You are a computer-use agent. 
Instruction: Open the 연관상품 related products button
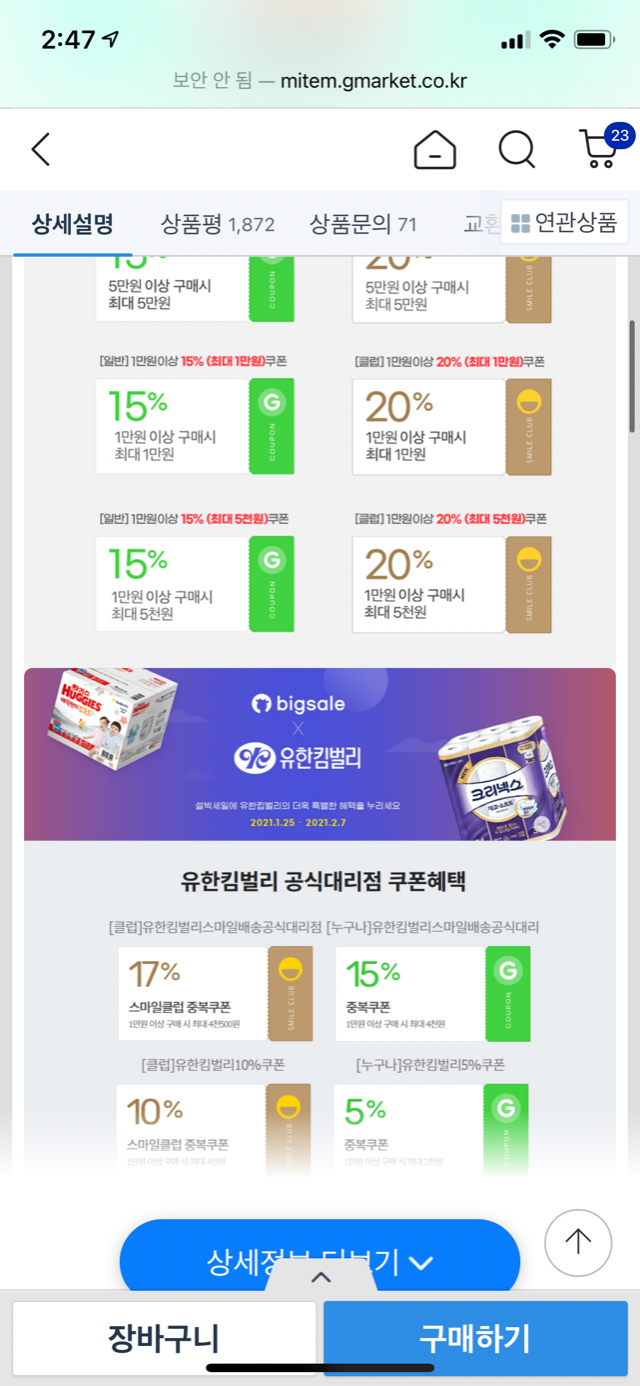(x=564, y=222)
